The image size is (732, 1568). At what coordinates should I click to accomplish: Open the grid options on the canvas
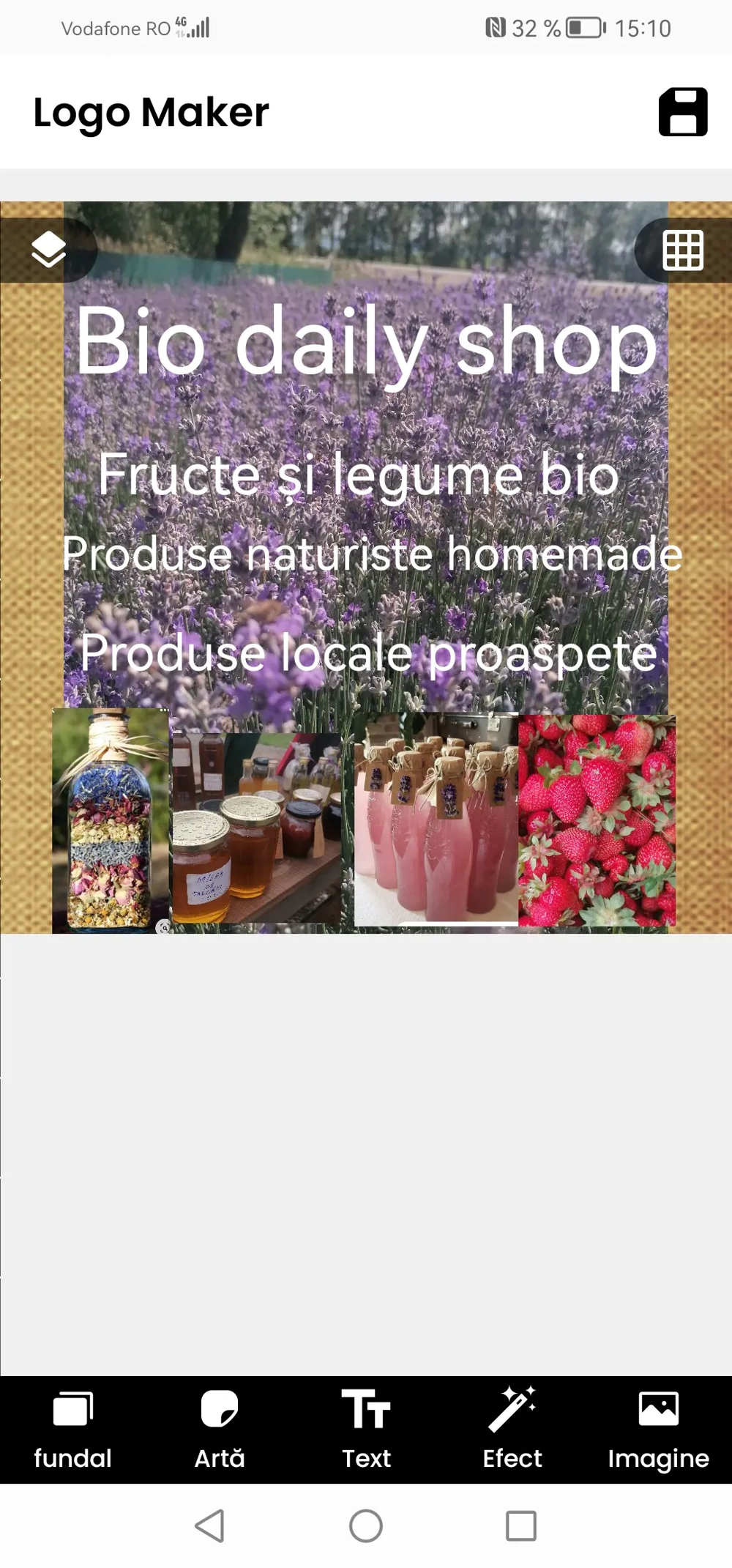(682, 250)
